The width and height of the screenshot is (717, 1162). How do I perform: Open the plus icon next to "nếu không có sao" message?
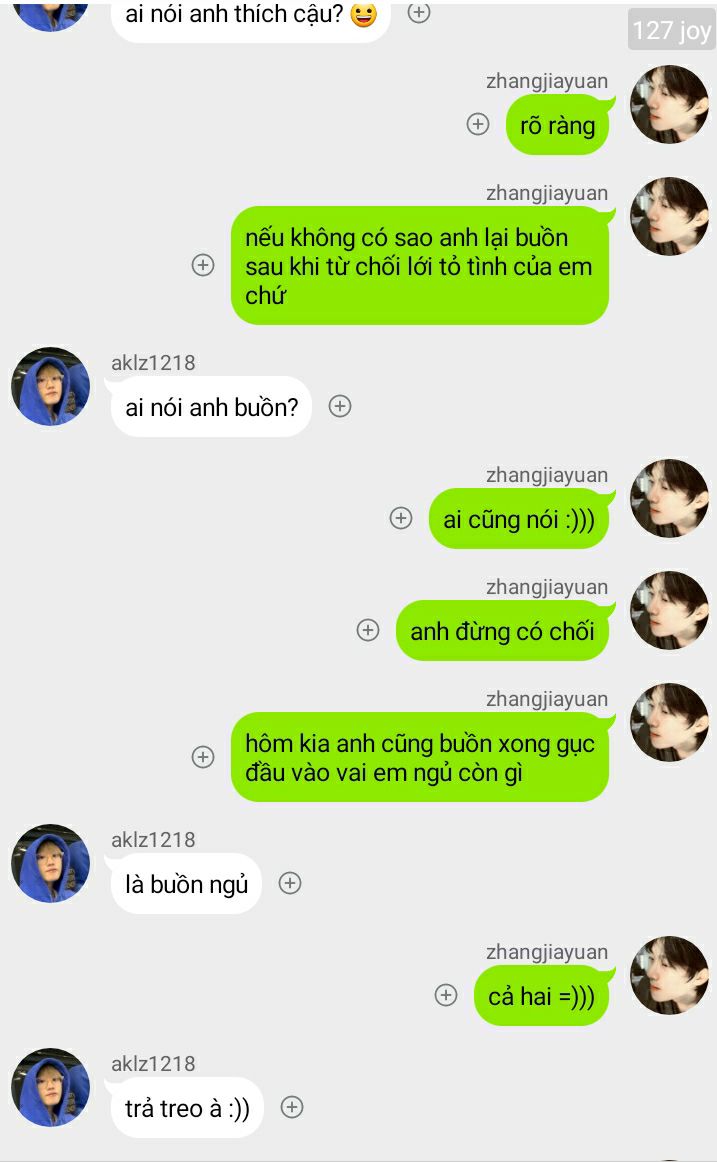point(203,265)
